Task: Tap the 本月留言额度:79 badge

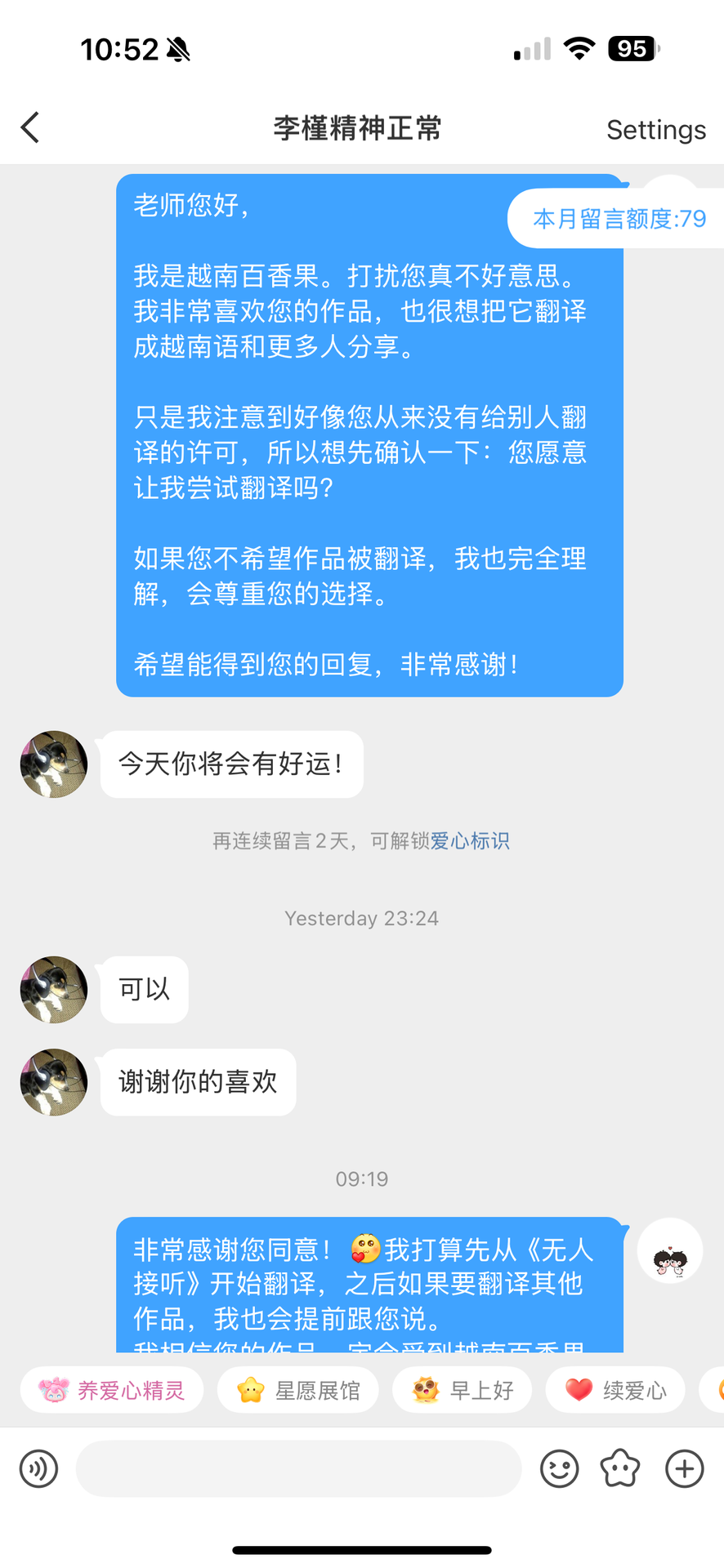Action: 619,219
